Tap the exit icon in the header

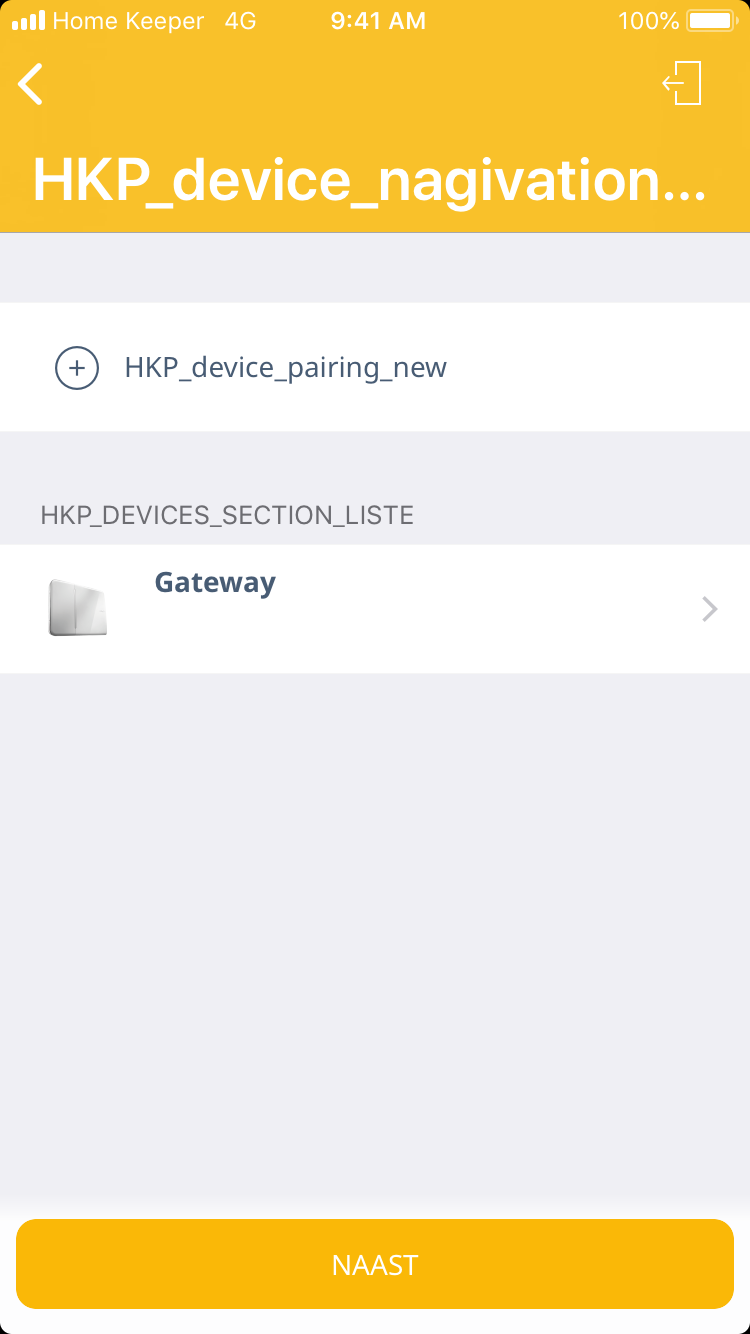tap(683, 83)
